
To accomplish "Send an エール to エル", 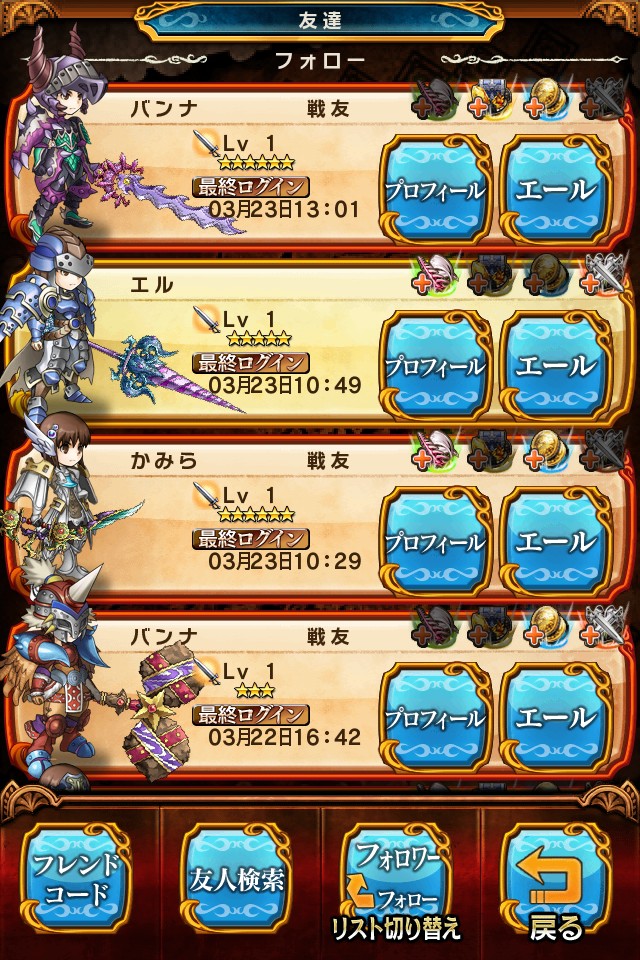I will coord(553,365).
